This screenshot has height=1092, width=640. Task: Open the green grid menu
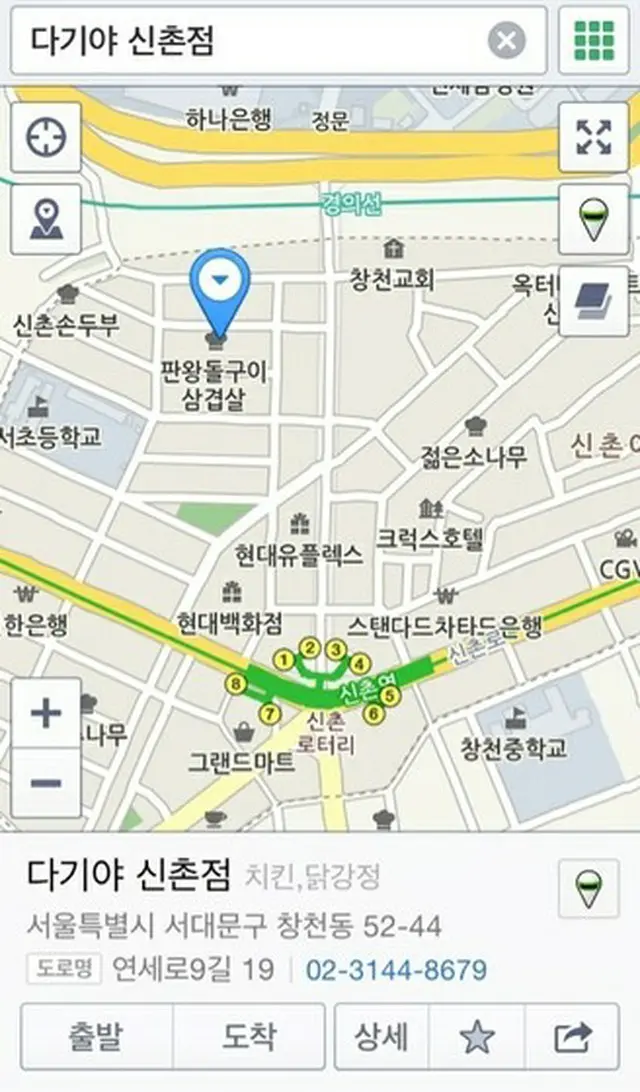point(593,41)
